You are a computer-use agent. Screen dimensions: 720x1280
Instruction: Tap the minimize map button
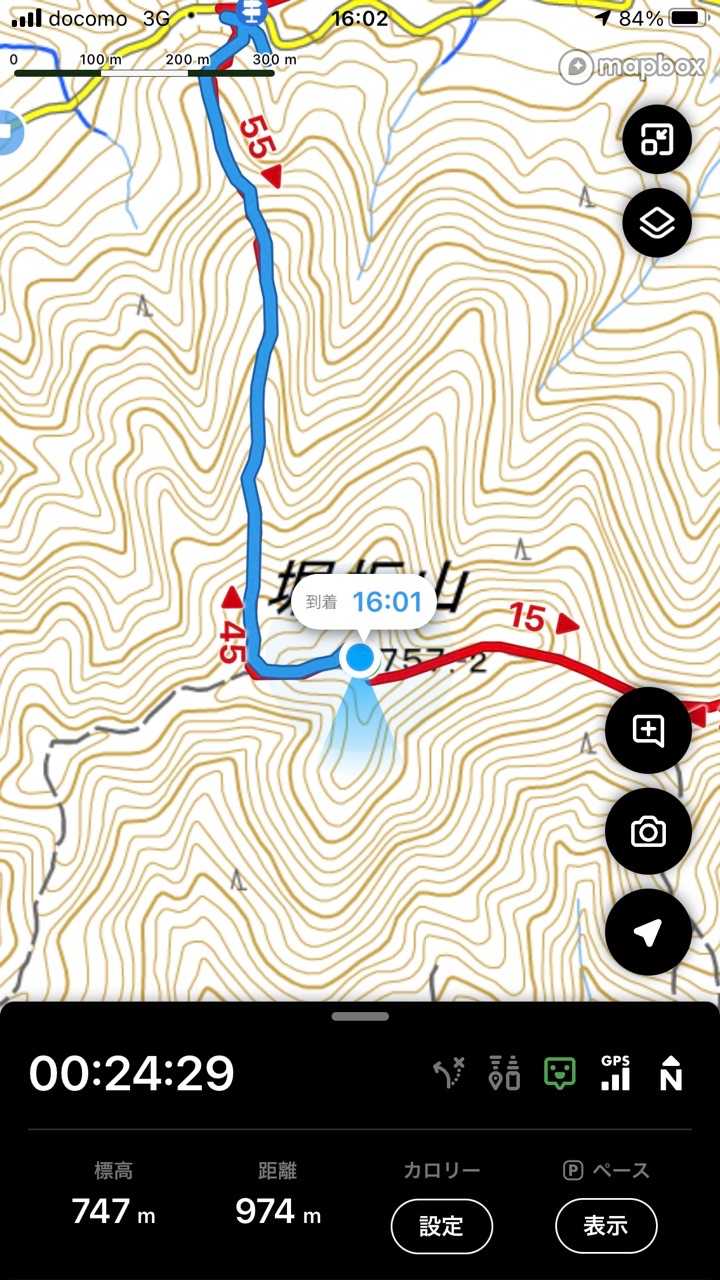657,139
